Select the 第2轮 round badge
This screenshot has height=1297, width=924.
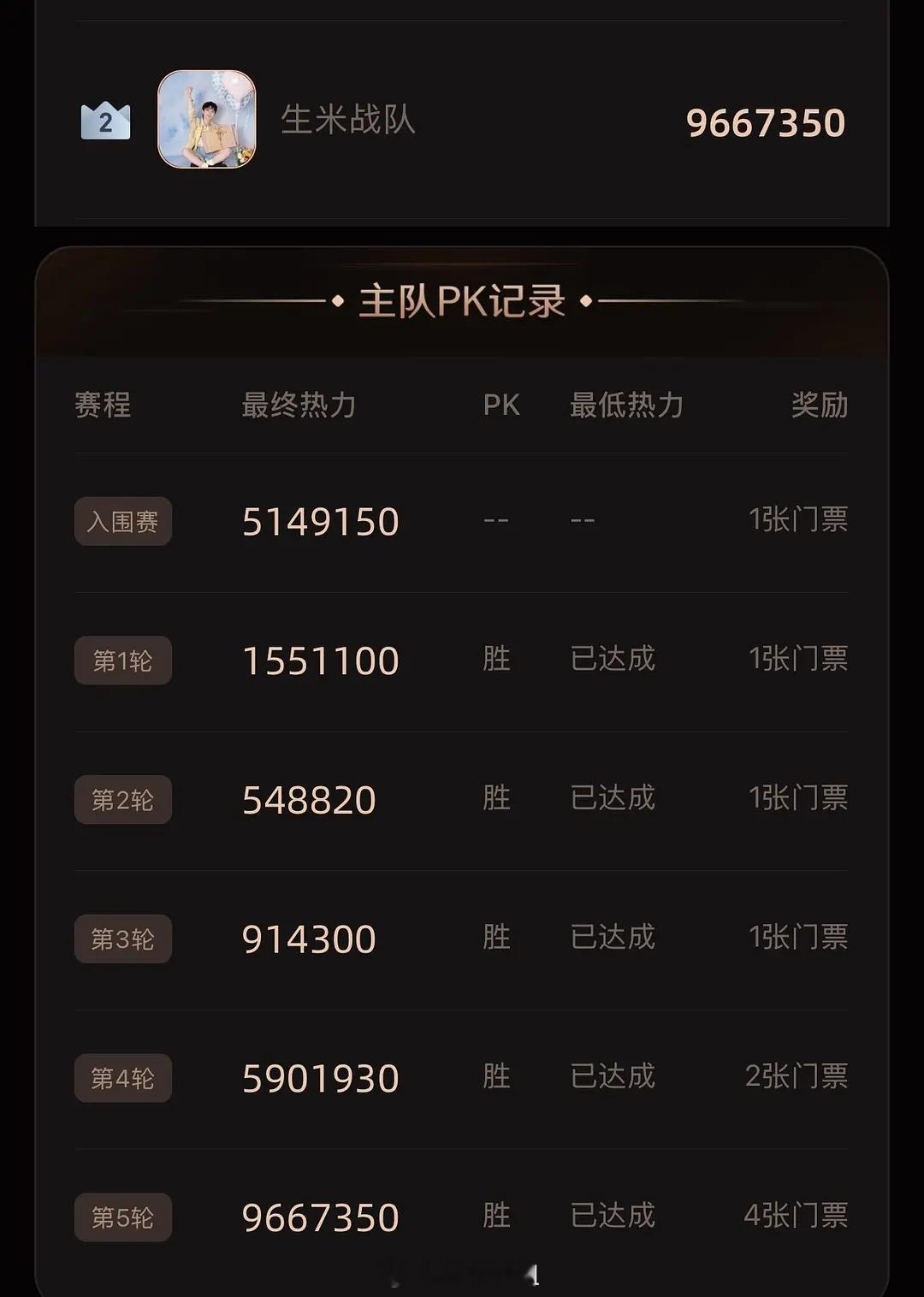pos(122,799)
